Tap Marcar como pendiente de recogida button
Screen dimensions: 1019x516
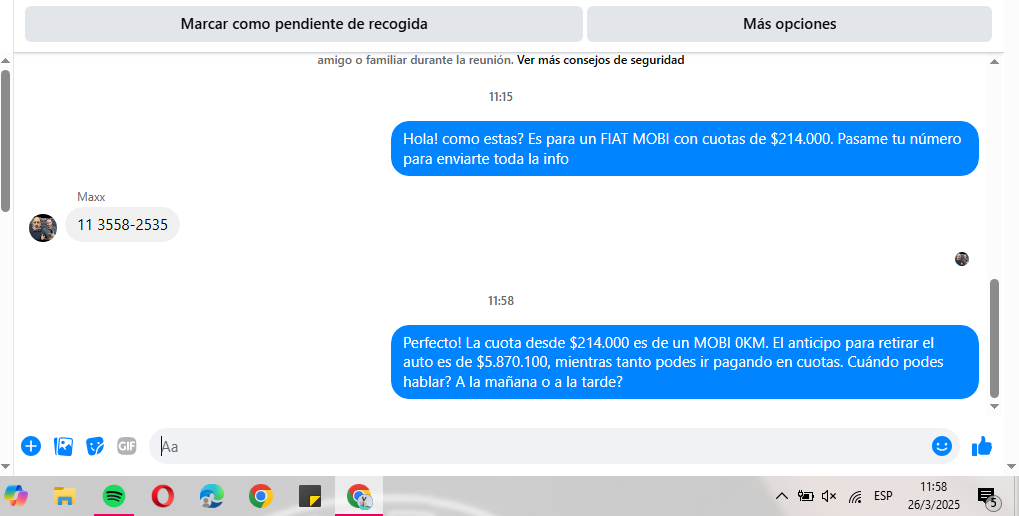[x=303, y=24]
